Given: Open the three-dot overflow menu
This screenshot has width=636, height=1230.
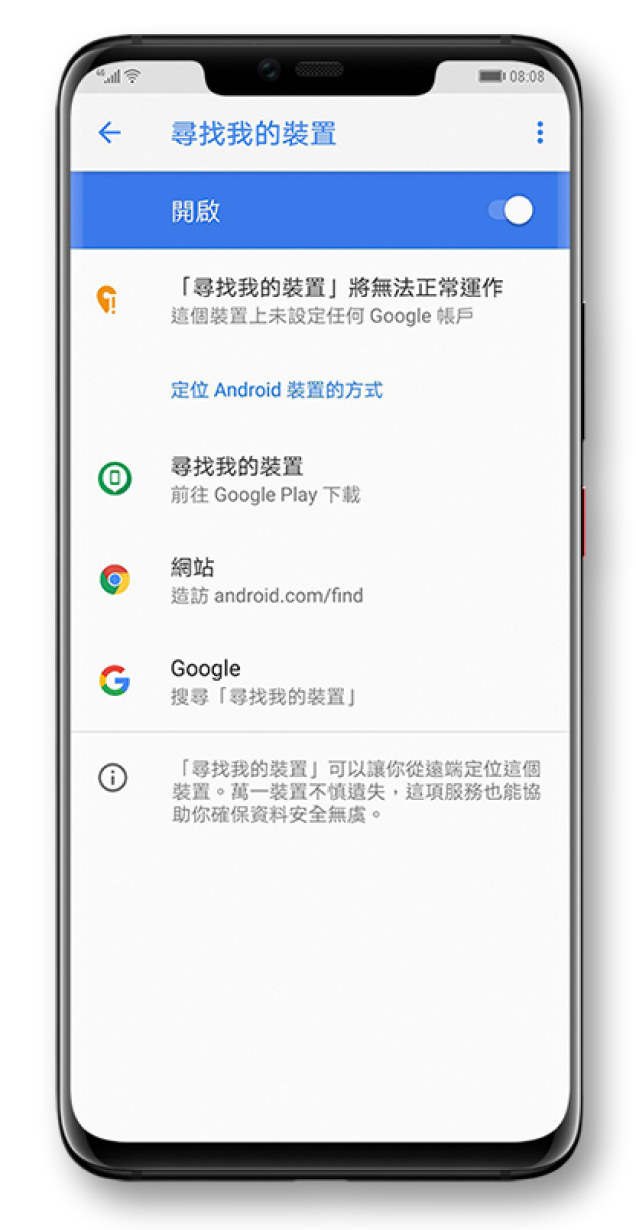Looking at the screenshot, I should click(x=539, y=133).
